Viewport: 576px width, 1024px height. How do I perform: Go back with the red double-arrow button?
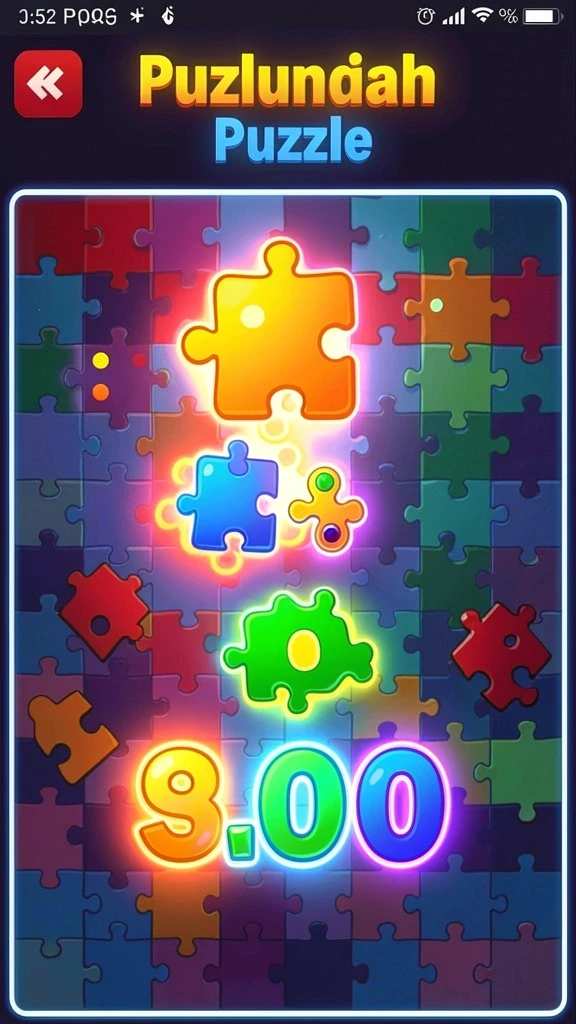[48, 84]
